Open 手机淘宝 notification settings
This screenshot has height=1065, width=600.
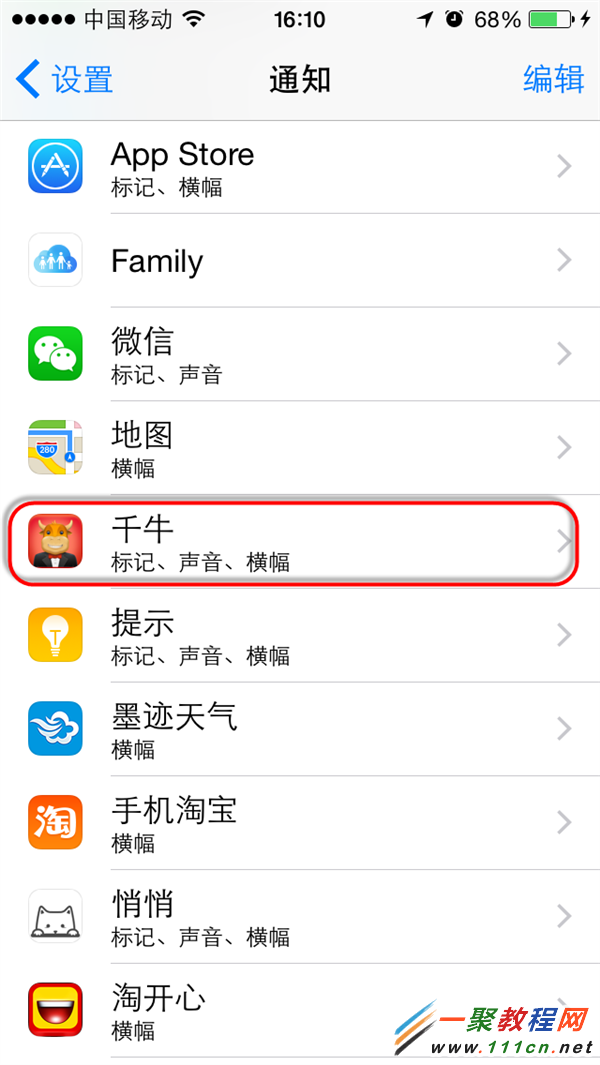click(300, 823)
